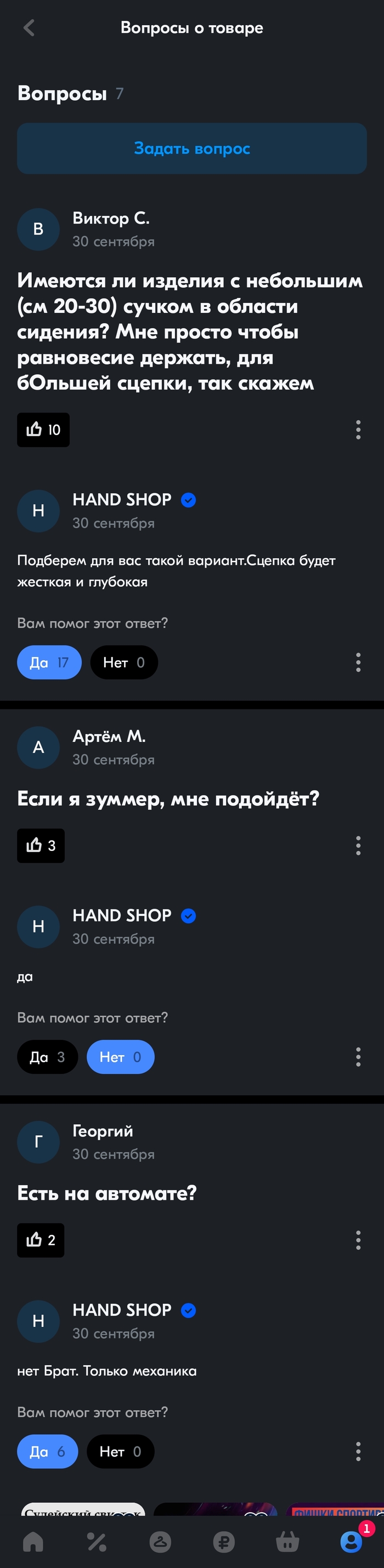
Task: Go back from product questions page
Action: click(29, 27)
